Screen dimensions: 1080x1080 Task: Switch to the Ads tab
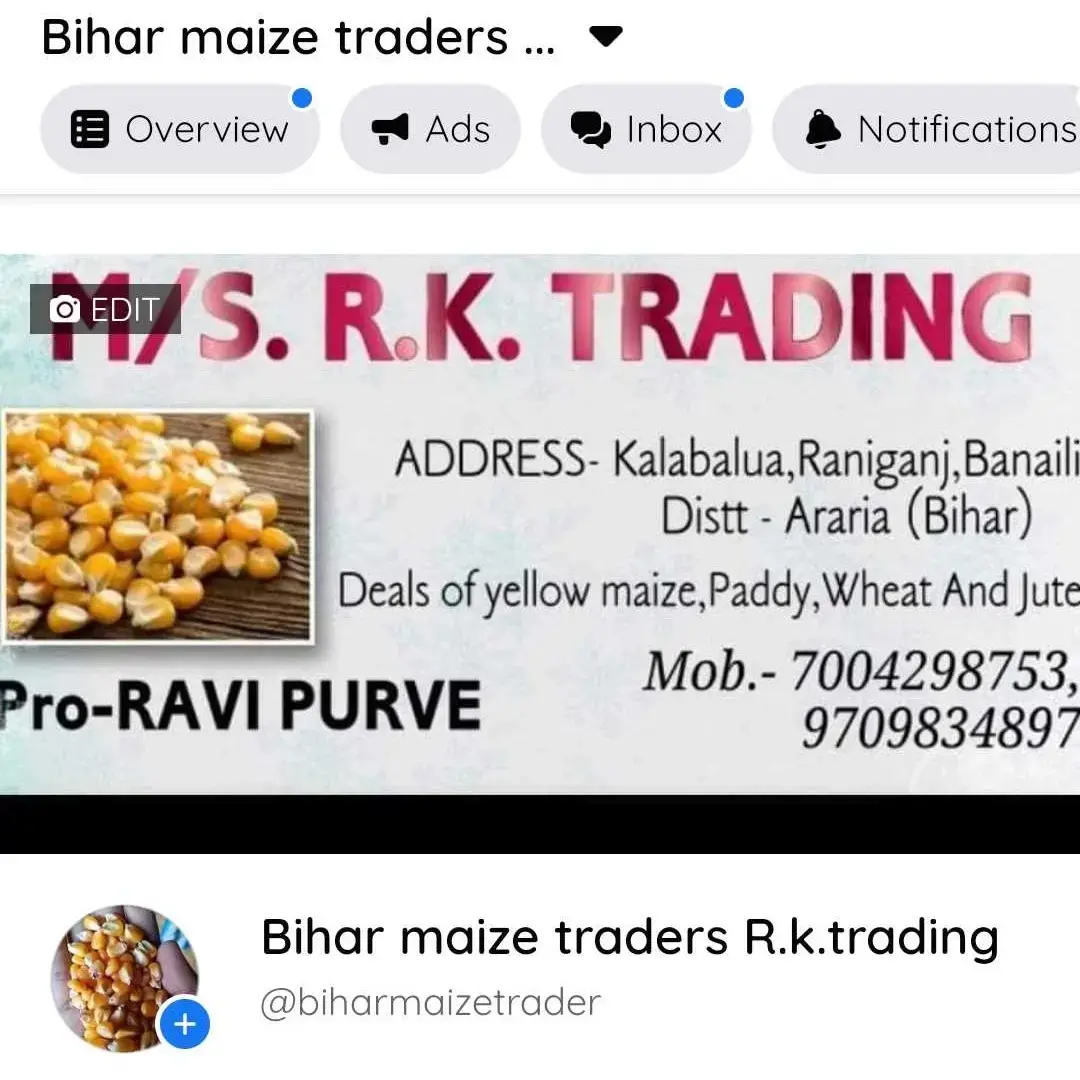click(x=431, y=129)
